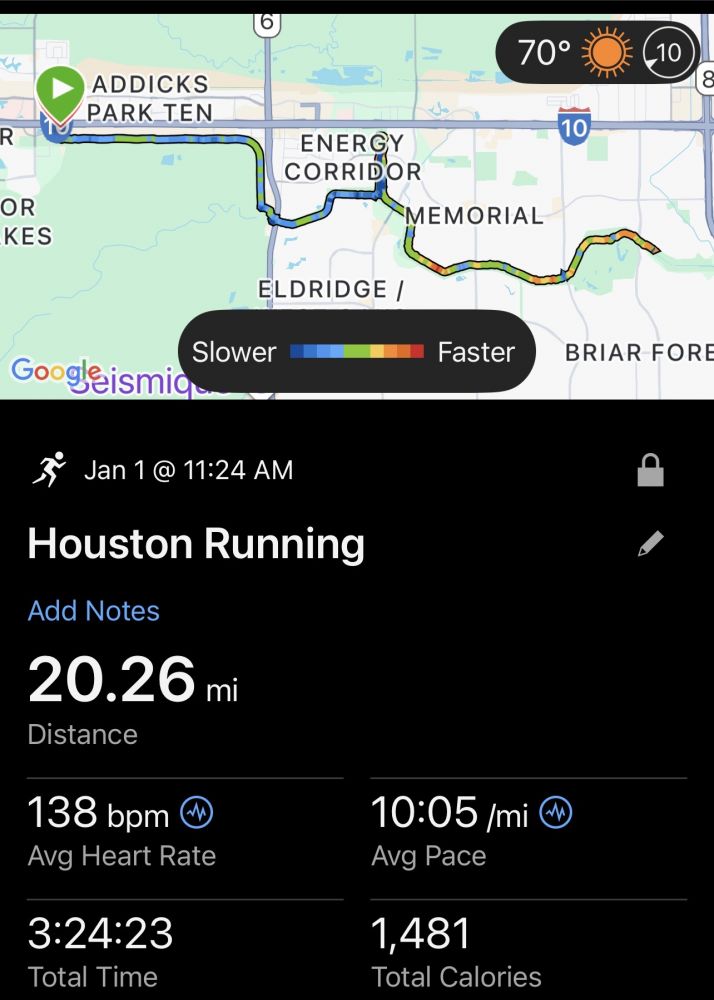Edit the Houston Running activity name
This screenshot has width=714, height=1000.
click(x=650, y=544)
